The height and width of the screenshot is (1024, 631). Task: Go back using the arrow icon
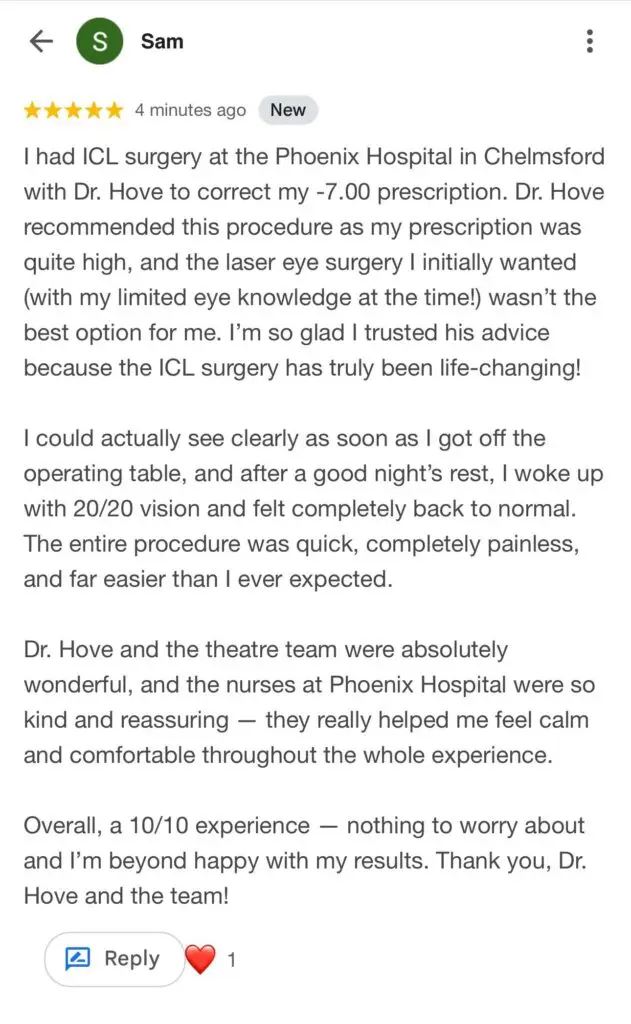click(41, 41)
